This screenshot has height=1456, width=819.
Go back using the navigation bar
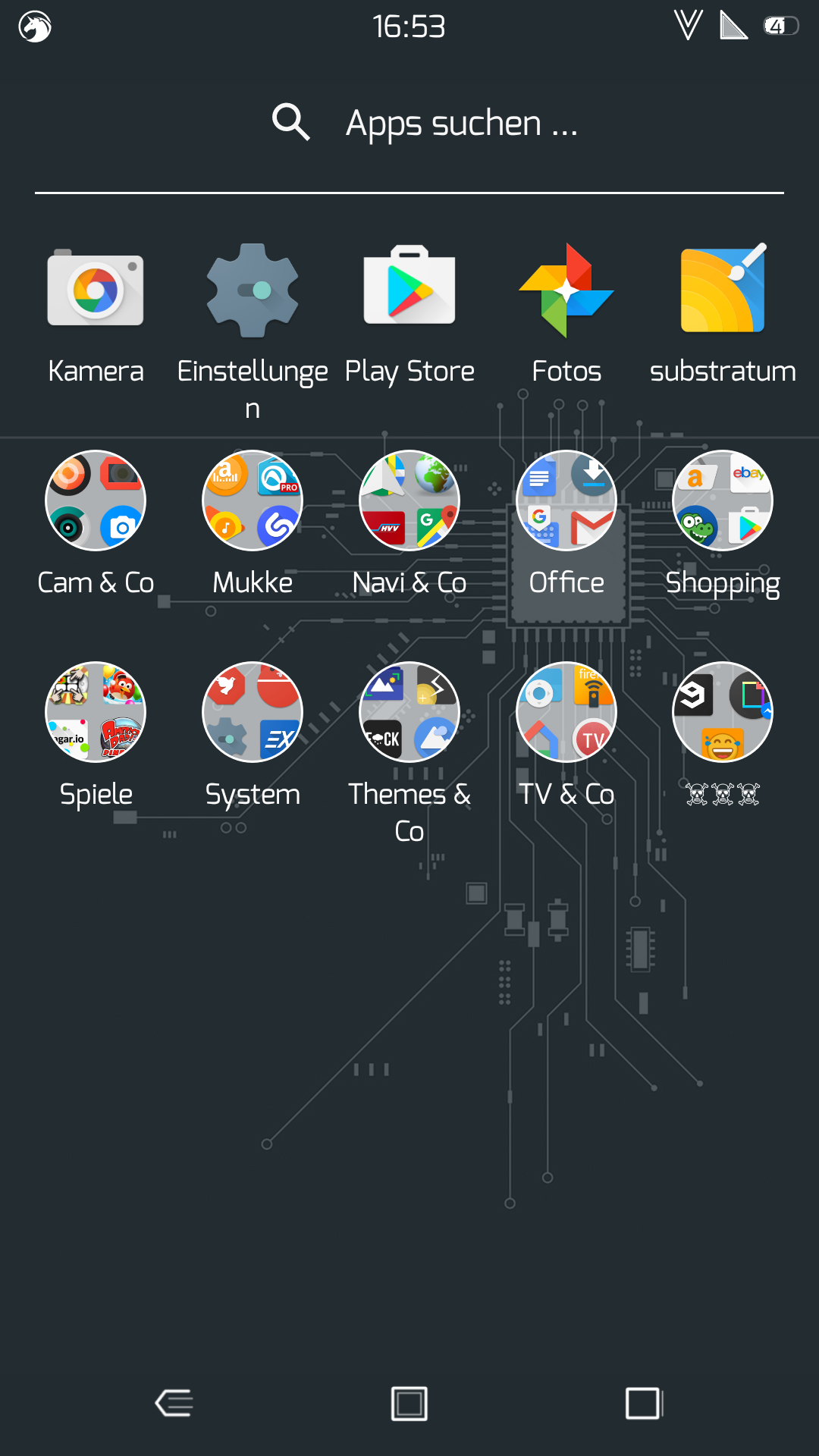(174, 1403)
